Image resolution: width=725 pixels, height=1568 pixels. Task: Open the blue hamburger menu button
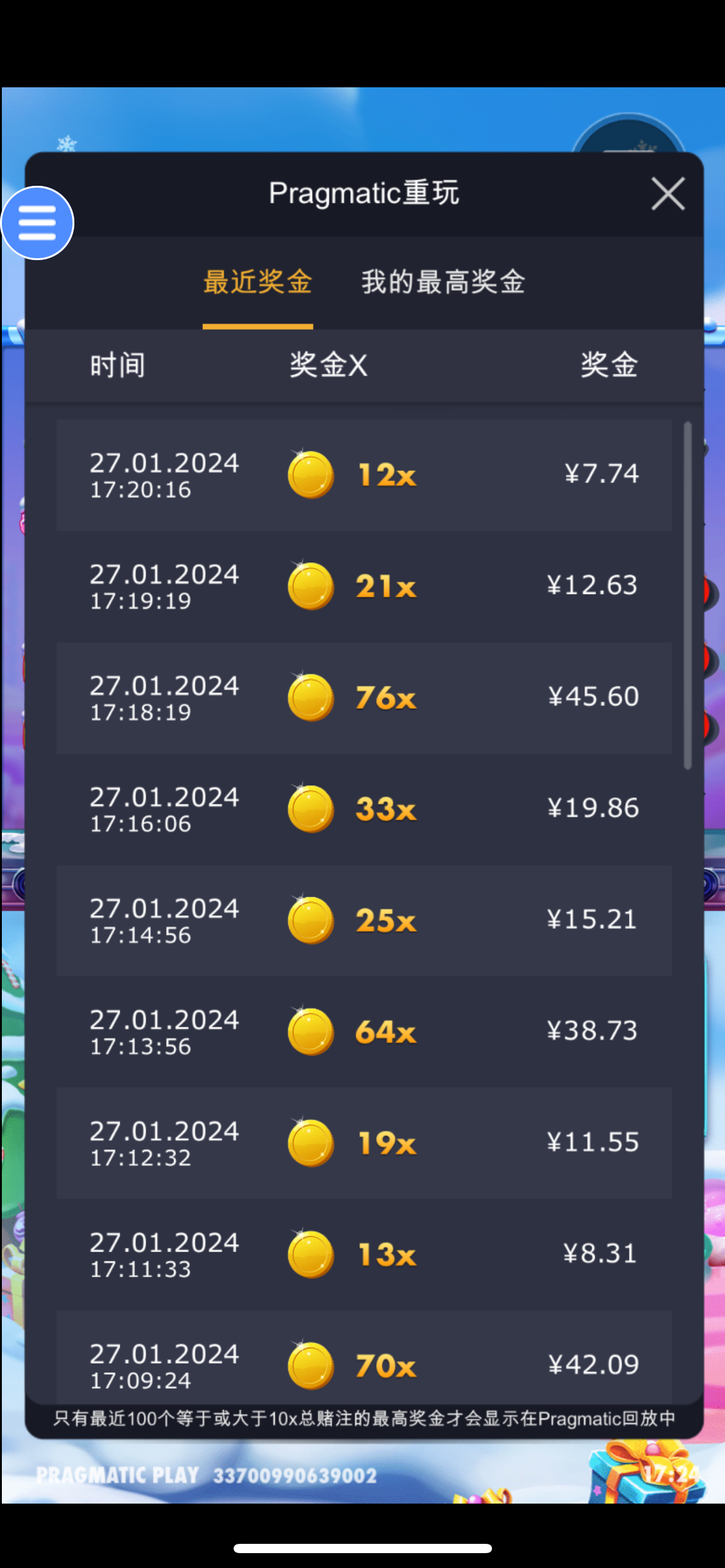[x=37, y=223]
